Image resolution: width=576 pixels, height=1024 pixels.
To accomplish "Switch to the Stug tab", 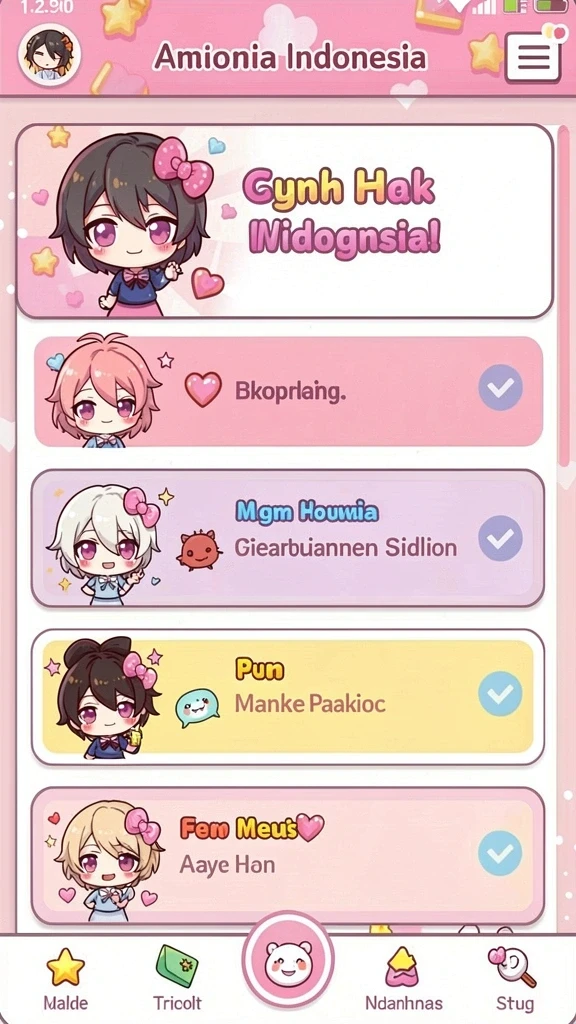I will point(514,978).
